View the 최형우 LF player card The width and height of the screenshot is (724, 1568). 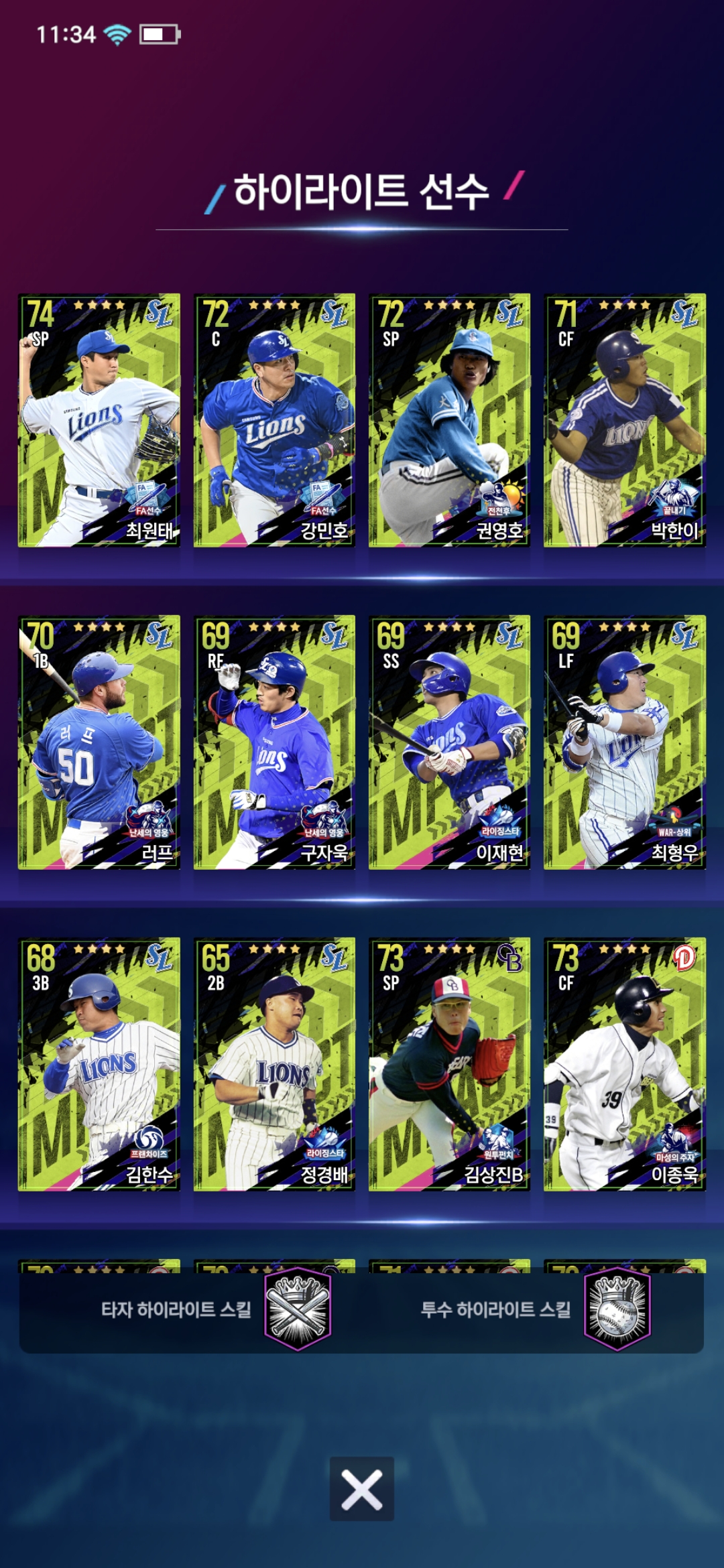tap(624, 742)
